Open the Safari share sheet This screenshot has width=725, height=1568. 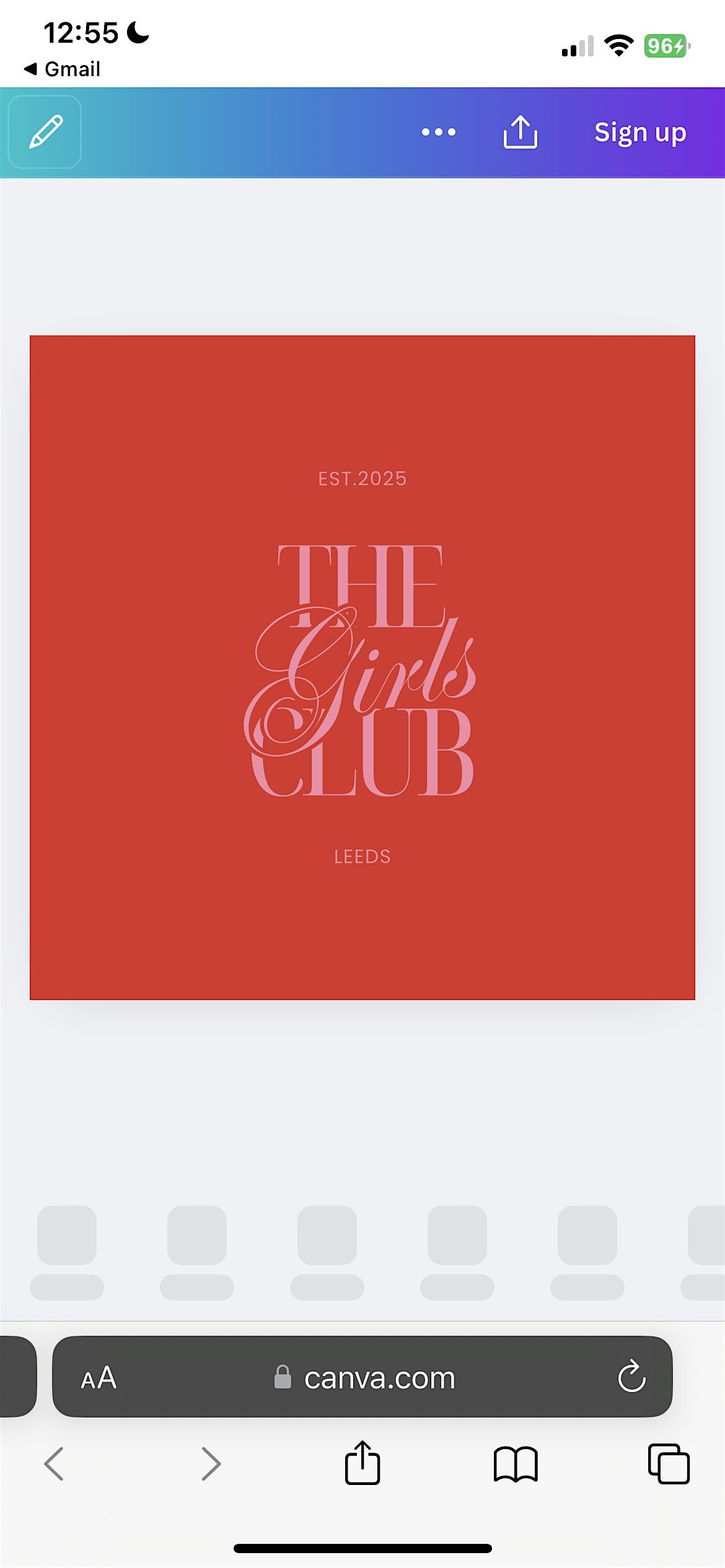point(362,1463)
